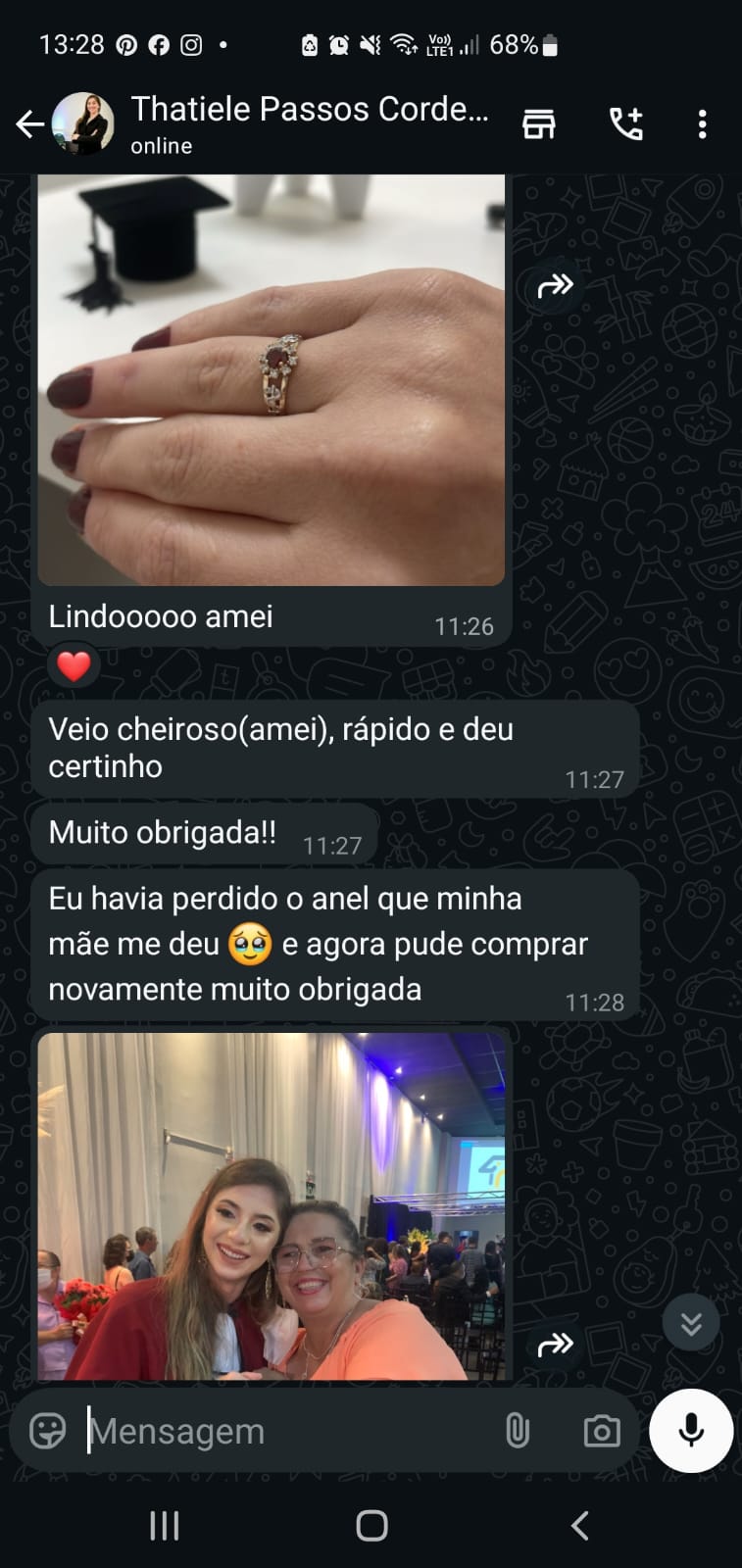Forward the photo of the two women
The width and height of the screenshot is (742, 1568).
555,1345
